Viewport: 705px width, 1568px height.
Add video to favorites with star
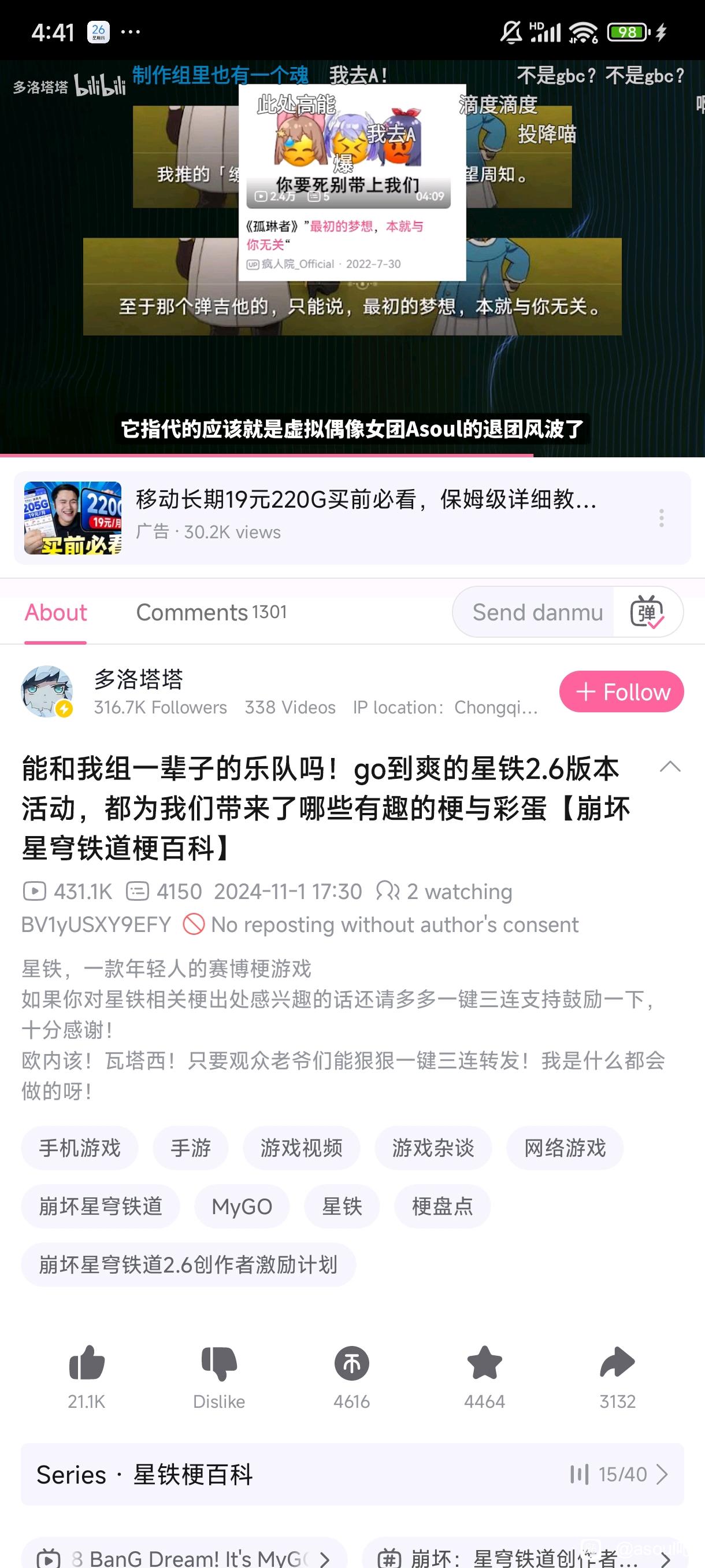coord(484,1363)
